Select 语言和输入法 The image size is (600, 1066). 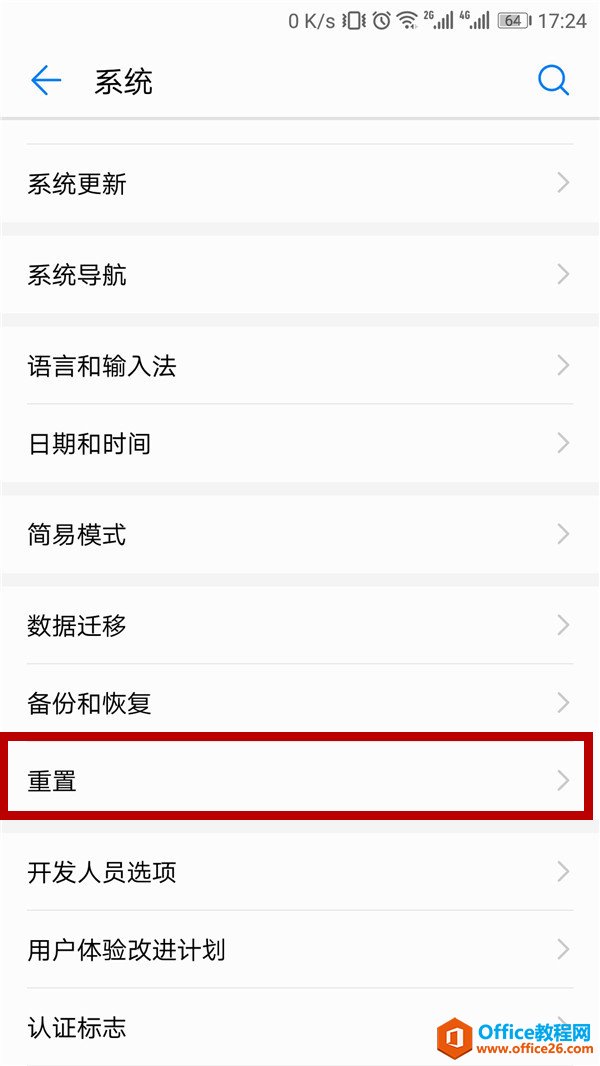pyautogui.click(x=300, y=366)
